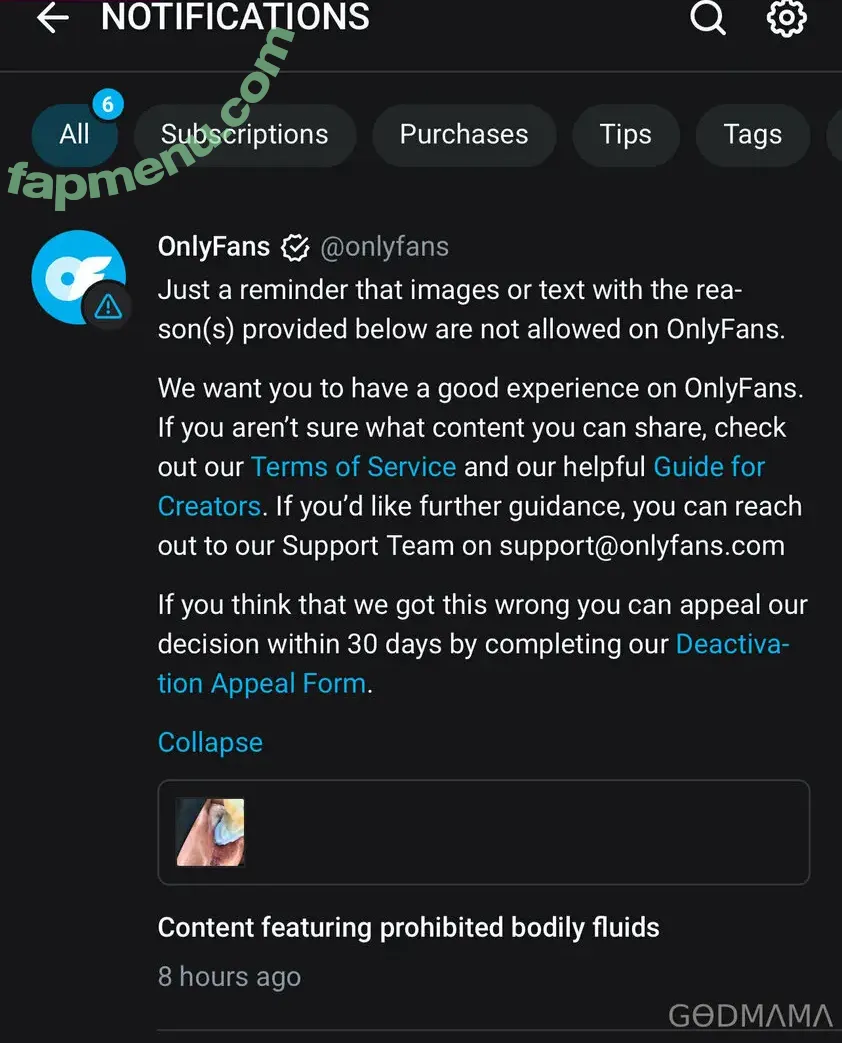The height and width of the screenshot is (1043, 842).
Task: Go back from Notifications
Action: (52, 18)
